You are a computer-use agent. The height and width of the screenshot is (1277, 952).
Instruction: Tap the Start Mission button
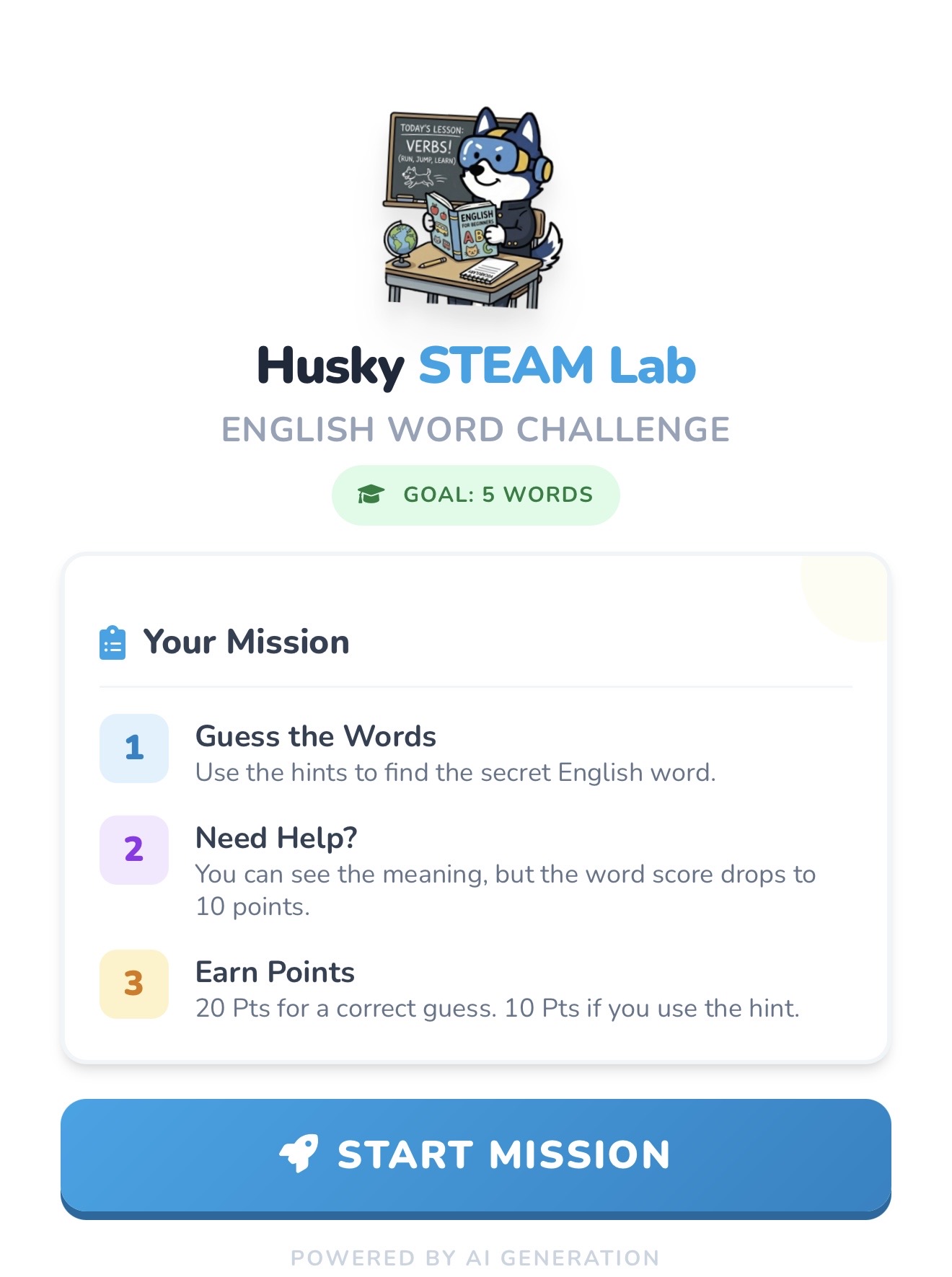pyautogui.click(x=476, y=1154)
